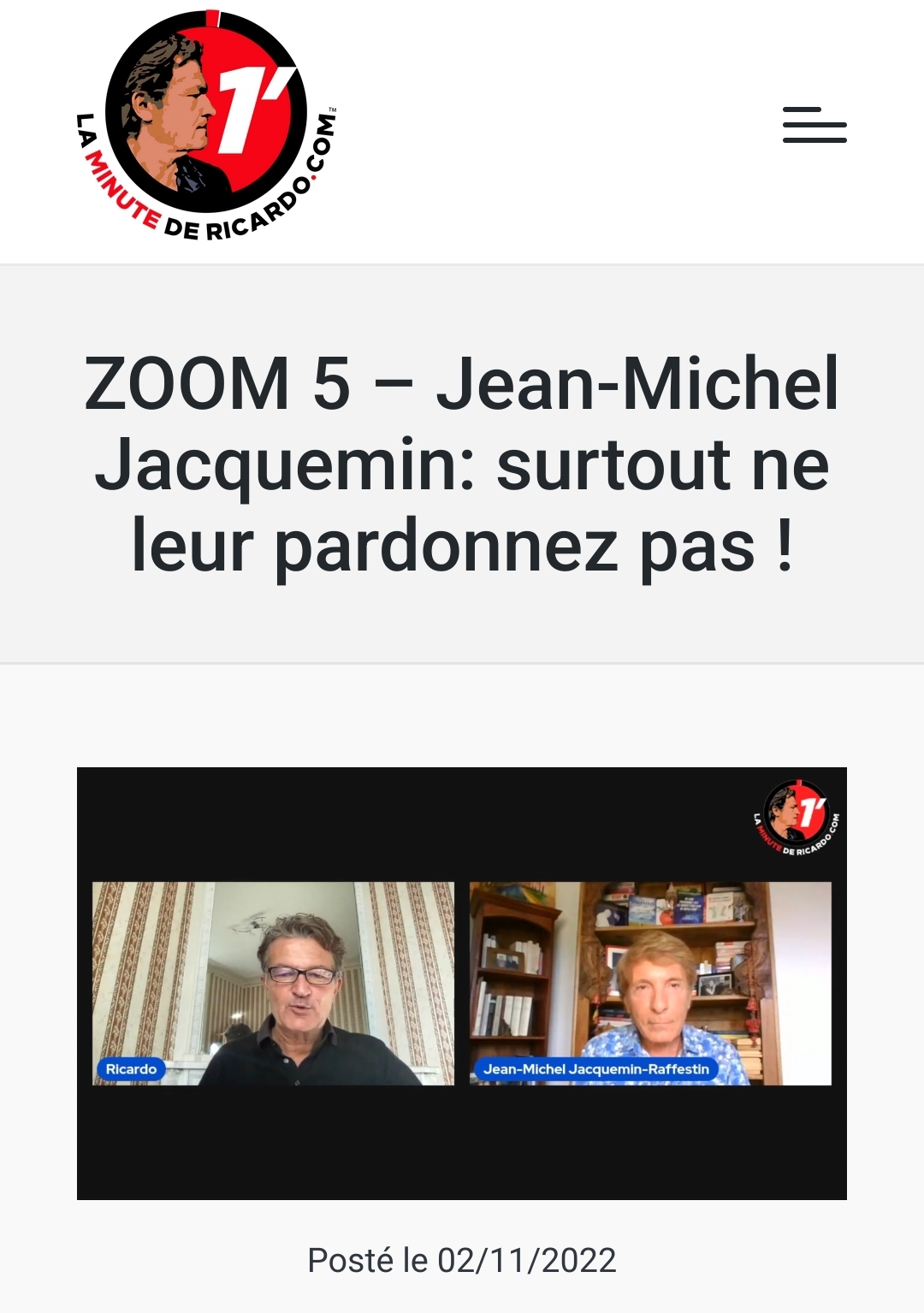This screenshot has height=1313, width=924.
Task: Open the Ricardo and Jean-Michel Jacquemin interview video
Action: [461, 983]
